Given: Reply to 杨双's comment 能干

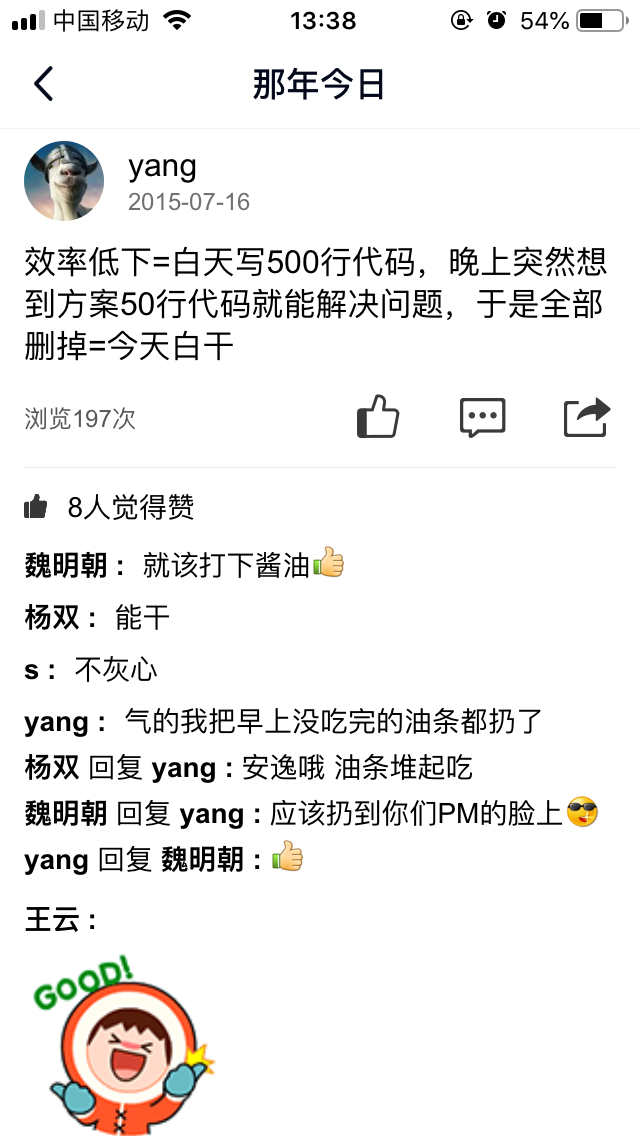Looking at the screenshot, I should (142, 617).
